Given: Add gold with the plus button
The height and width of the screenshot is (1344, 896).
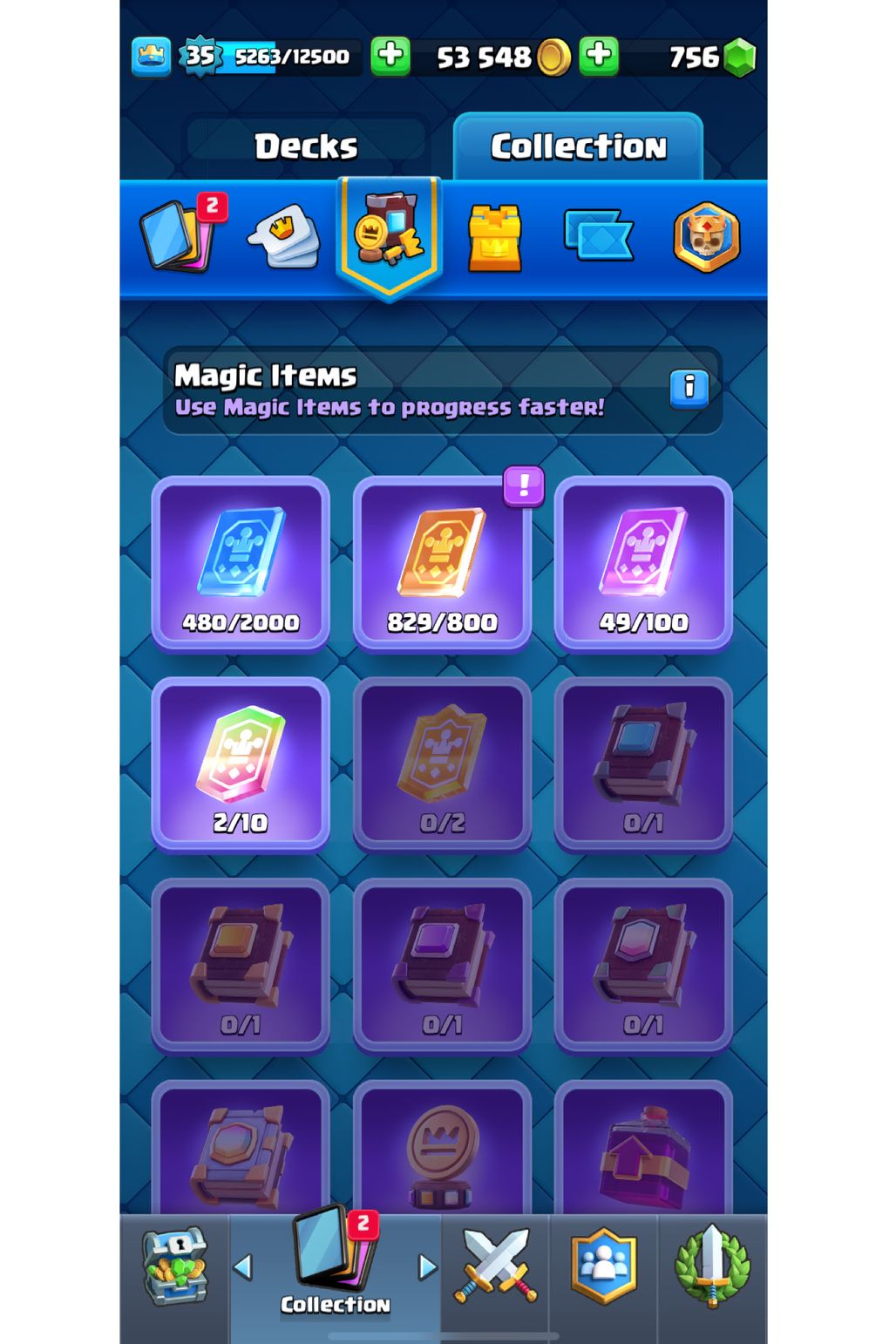Looking at the screenshot, I should click(x=390, y=57).
